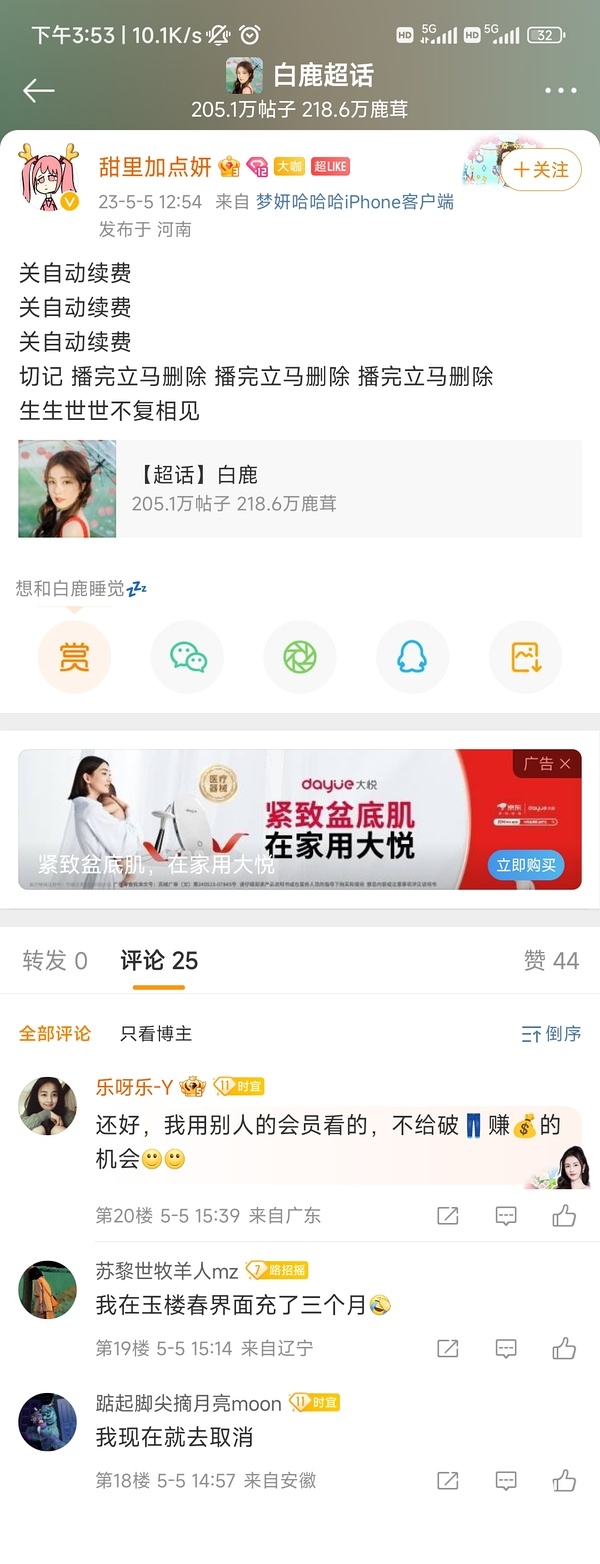Screen dimensions: 600x1564
Task: Close the 大悦 advertisement
Action: pos(565,764)
